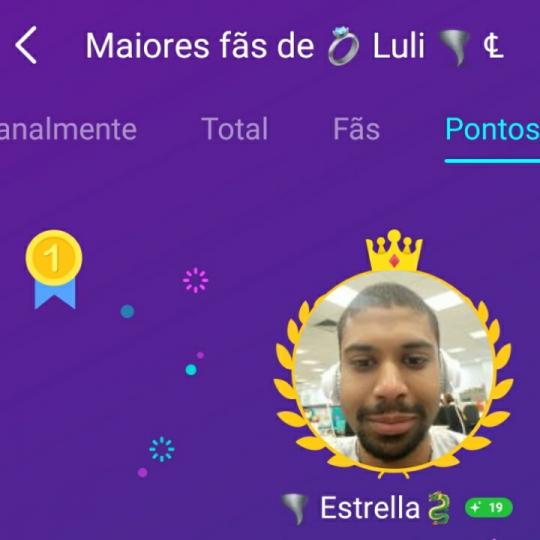This screenshot has height=540, width=540.
Task: Open the partly visible weekly tab
Action: click(68, 129)
